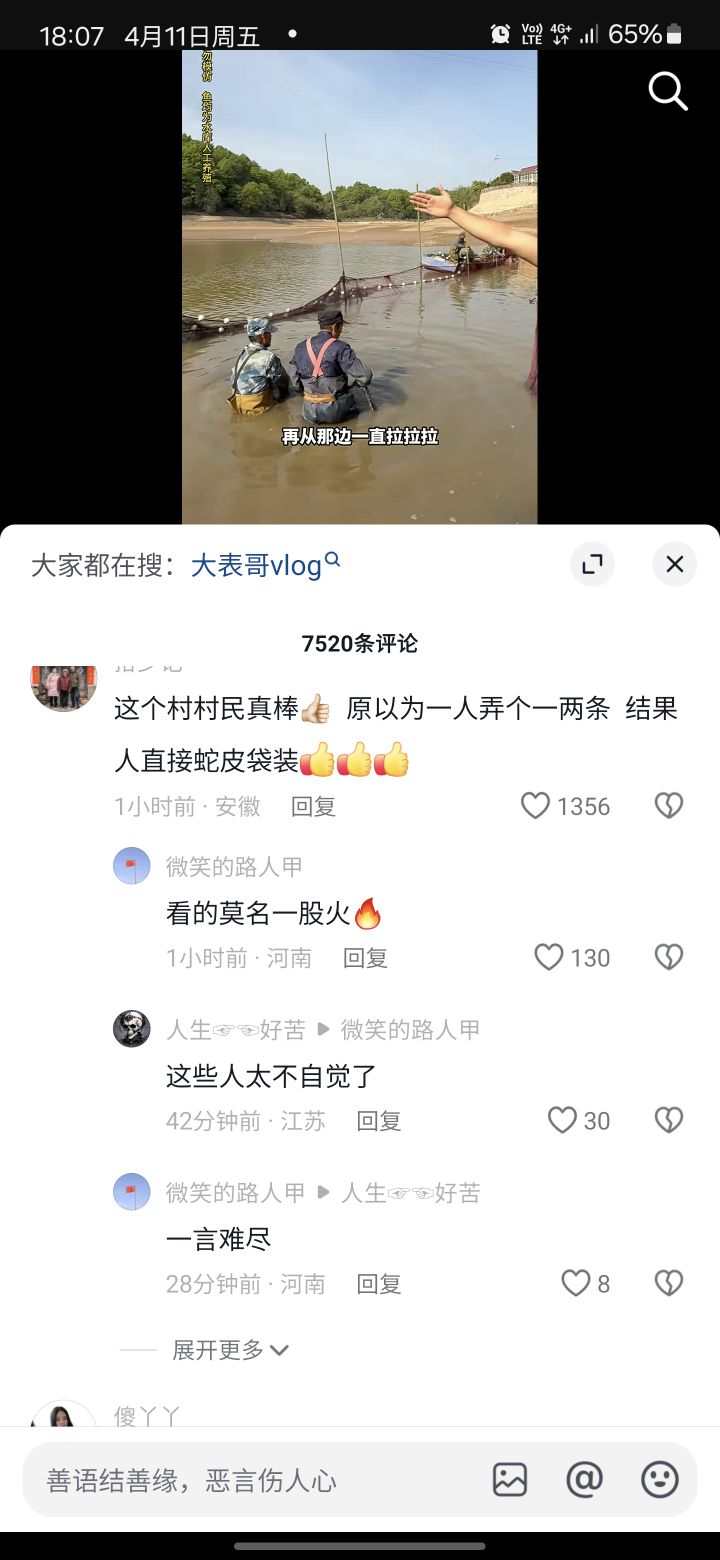This screenshot has height=1560, width=720.
Task: Reply to 看的莫名一股火 comment
Action: click(x=365, y=958)
